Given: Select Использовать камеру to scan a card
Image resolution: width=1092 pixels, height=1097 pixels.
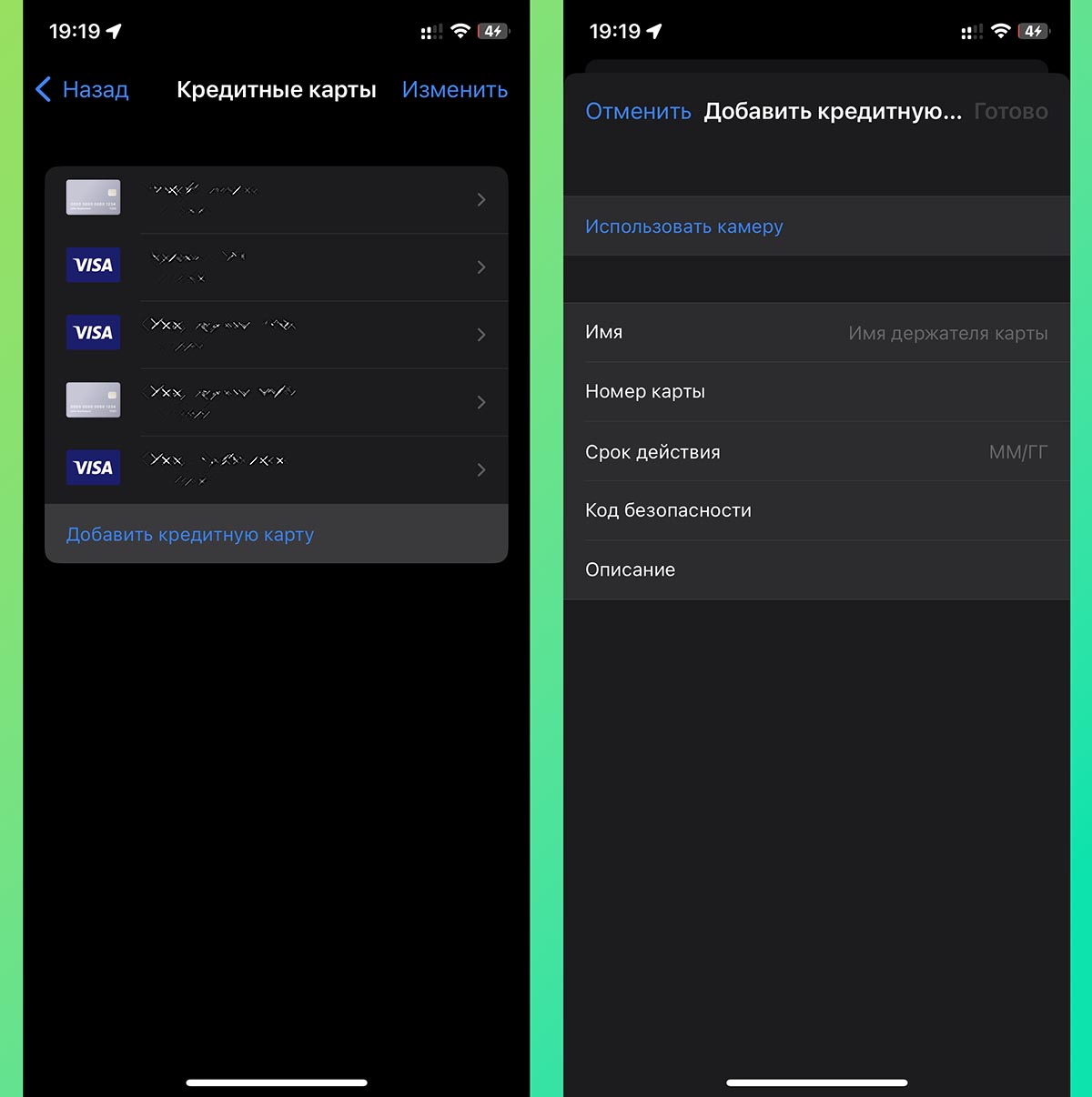Looking at the screenshot, I should [684, 226].
